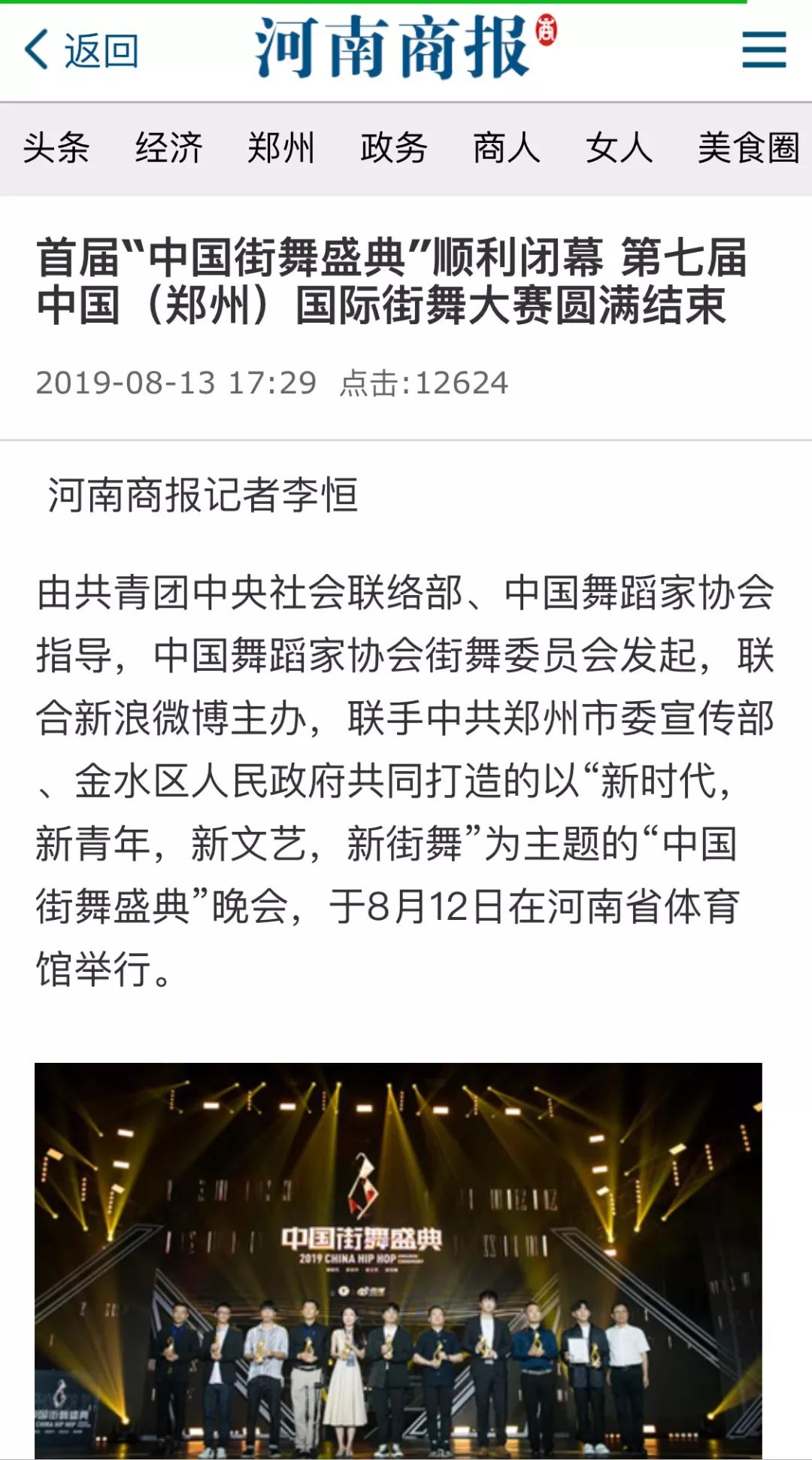Open the hamburger menu
This screenshot has height=1460, width=812.
(x=763, y=50)
